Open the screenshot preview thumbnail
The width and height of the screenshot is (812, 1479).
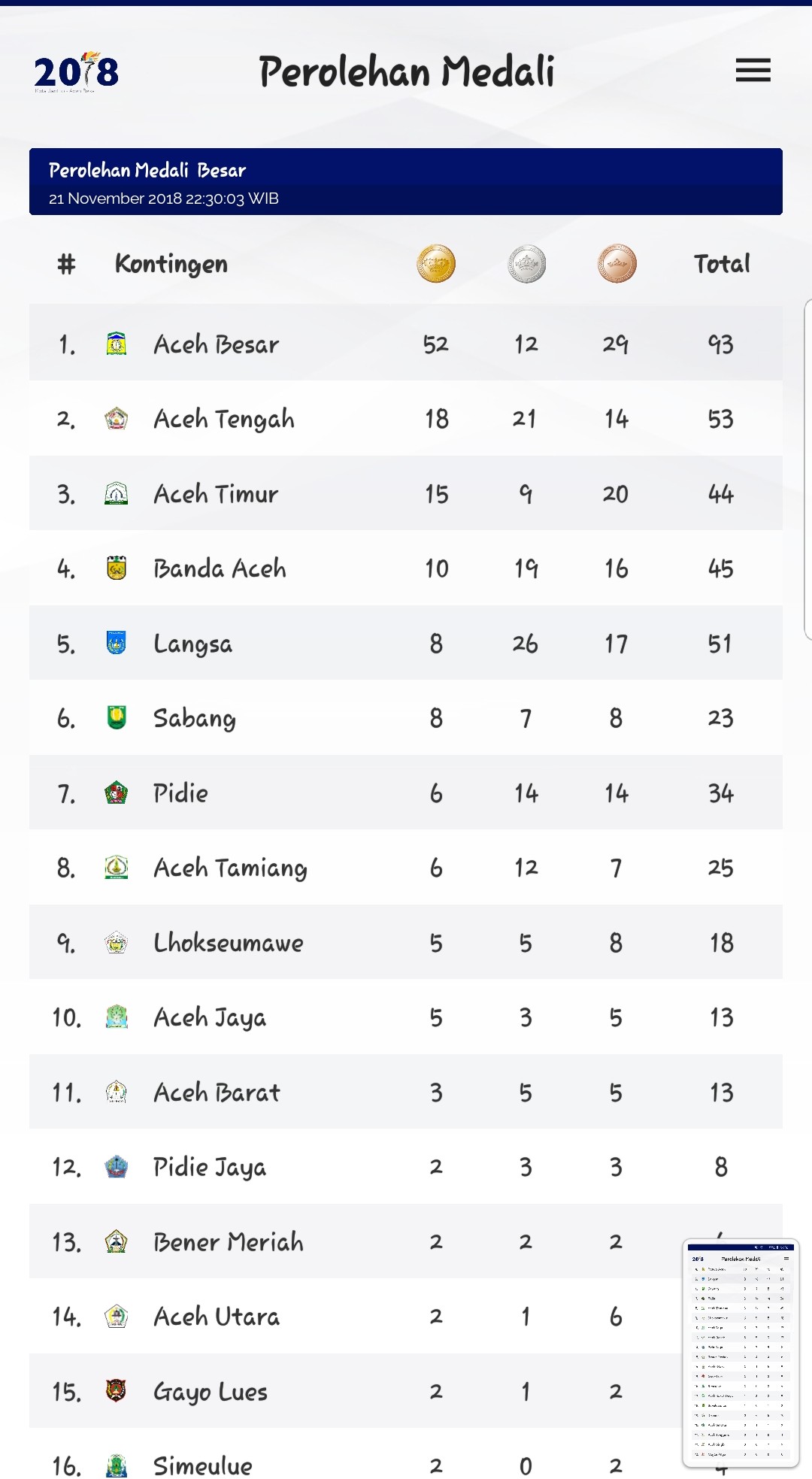tap(741, 1353)
